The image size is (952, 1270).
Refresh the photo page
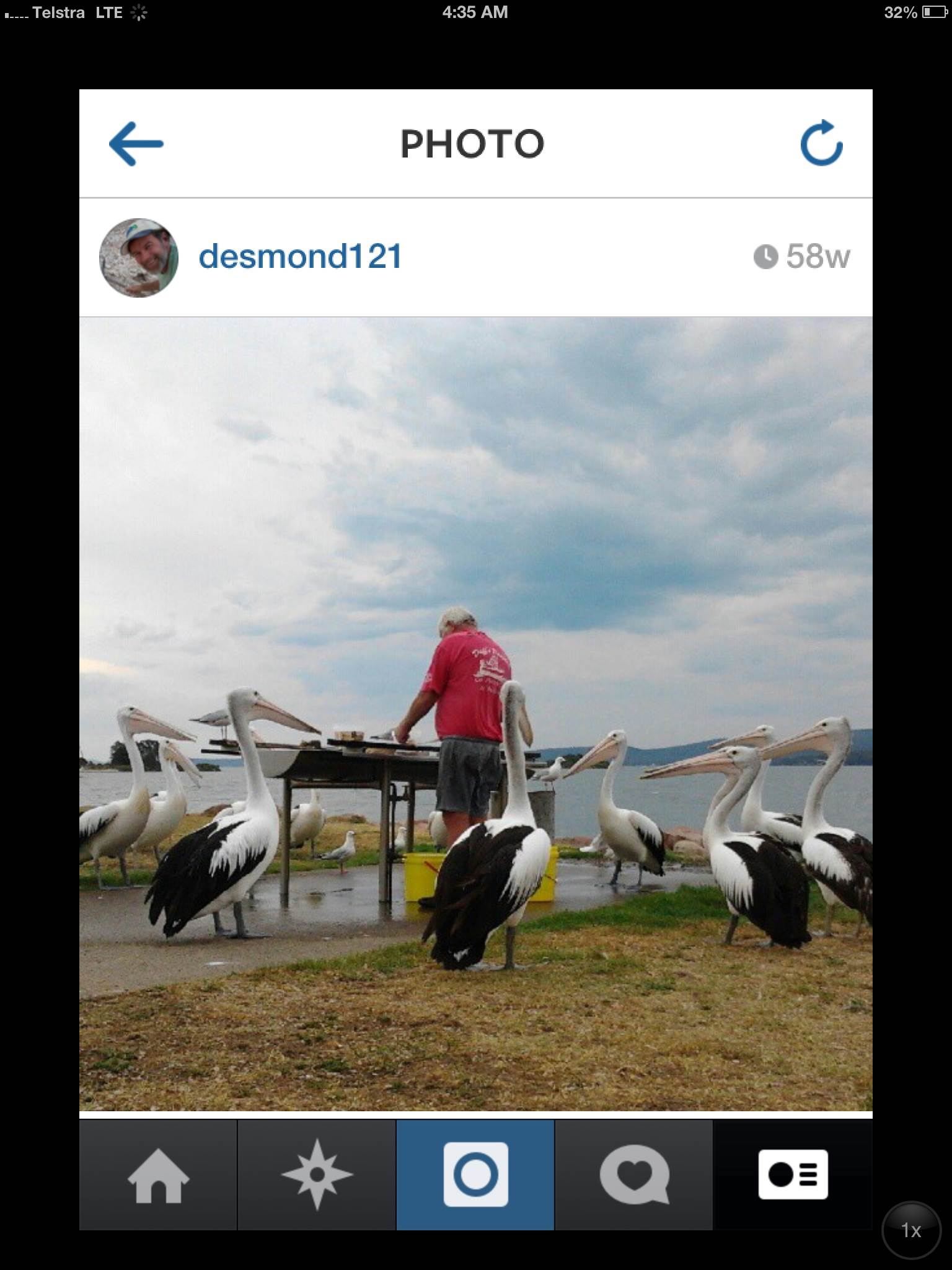[x=821, y=144]
